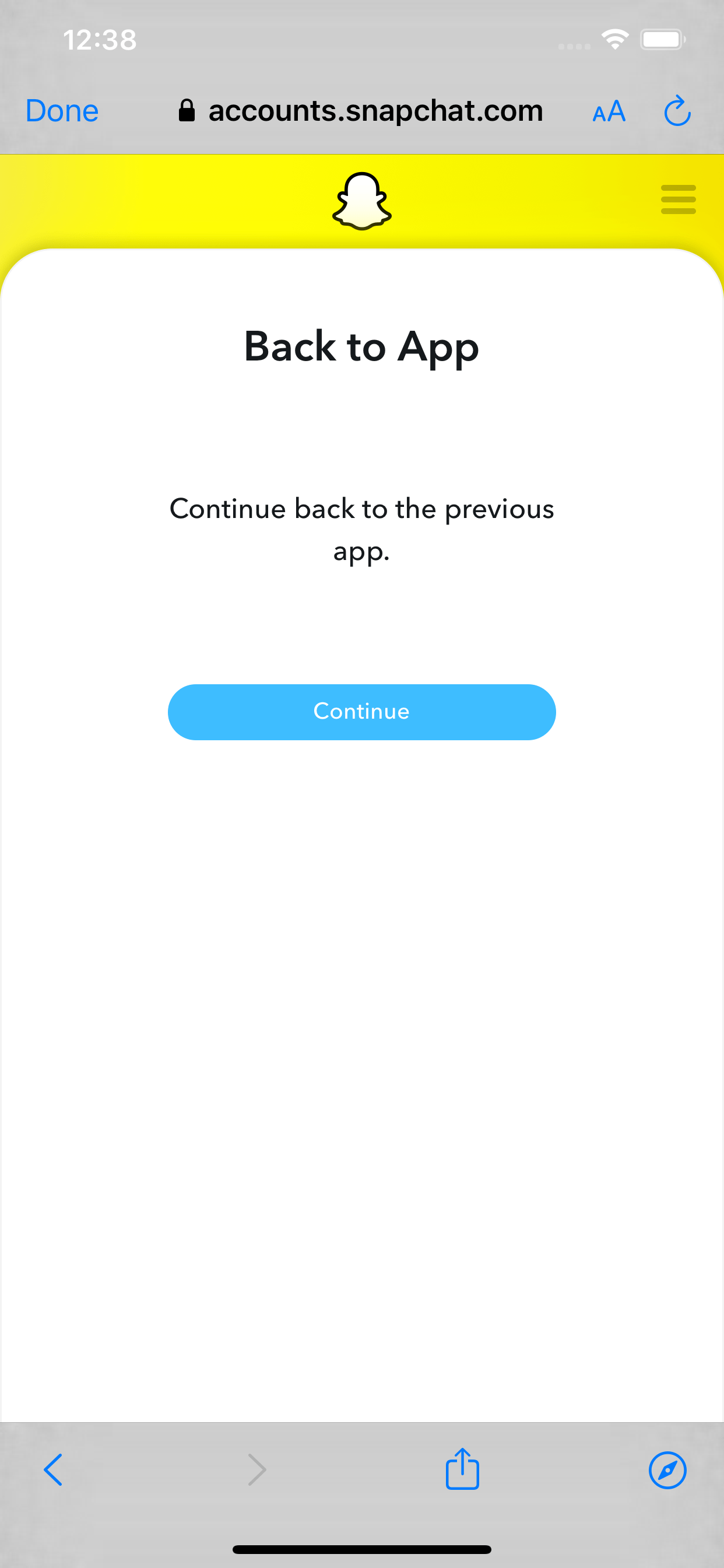
Task: Tap the Snapchat ghost logo
Action: click(361, 201)
